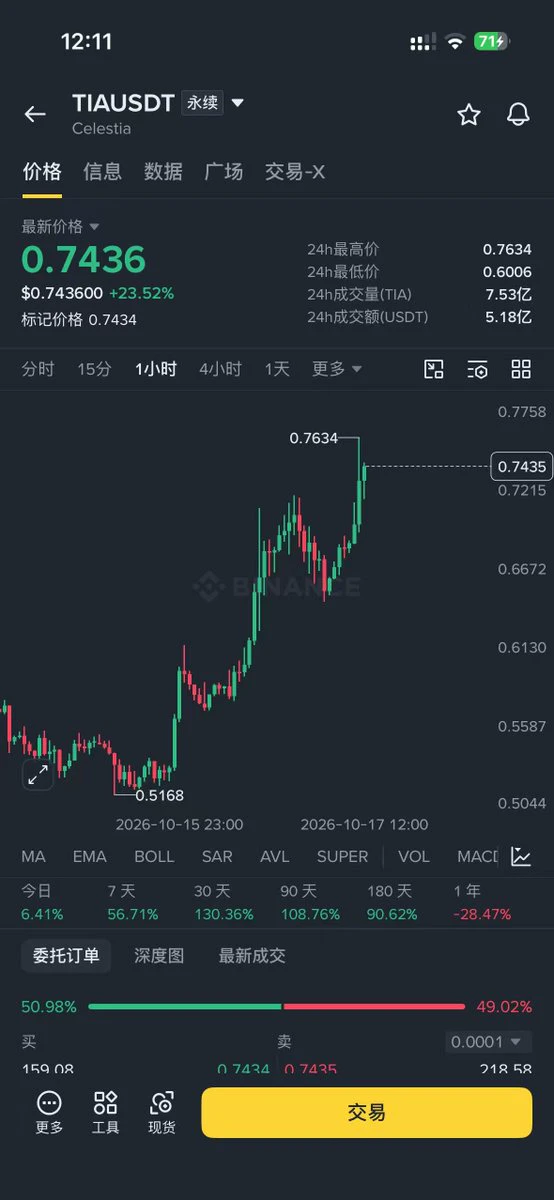Select the 4小时 chart interval
Screen dimensions: 554x1200
(220, 369)
